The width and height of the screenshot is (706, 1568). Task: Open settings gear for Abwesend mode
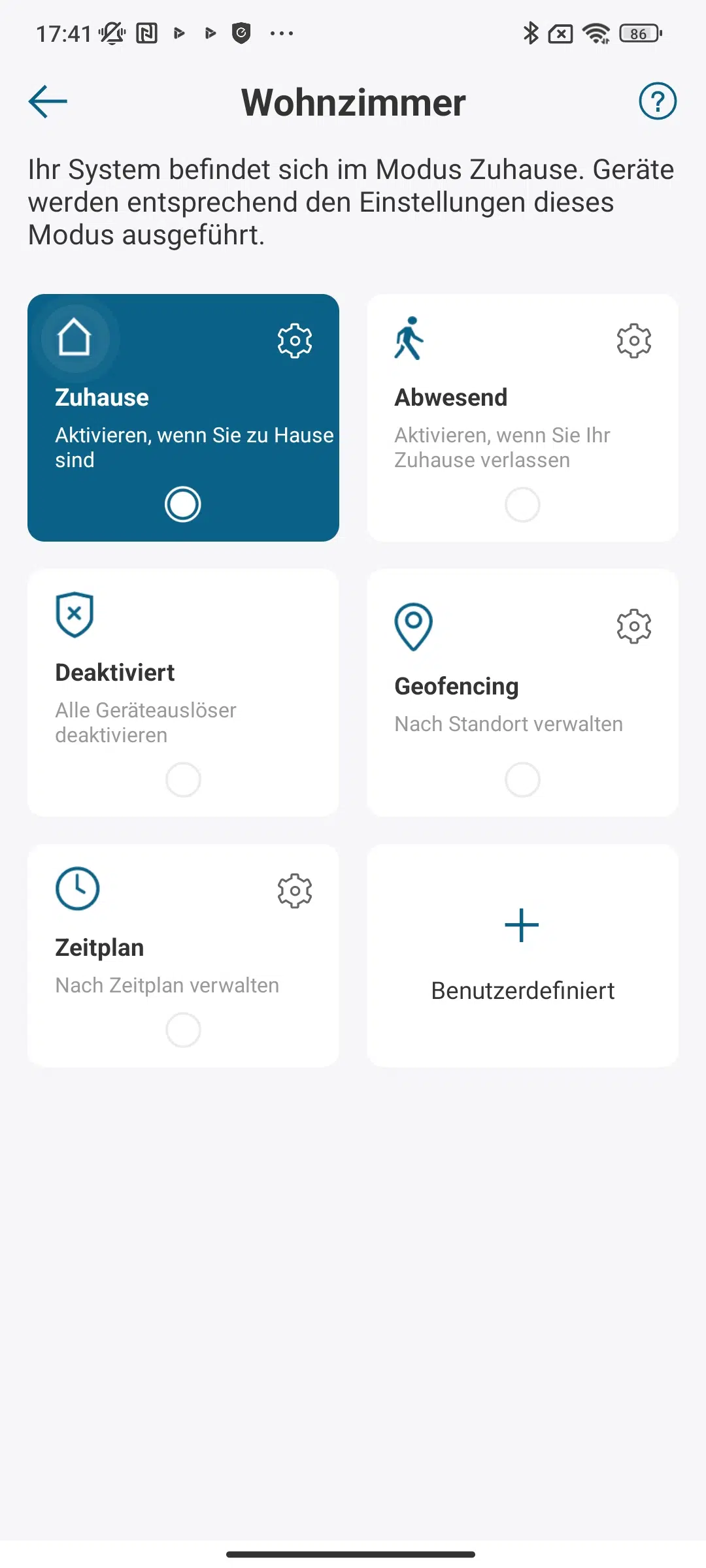[x=634, y=340]
